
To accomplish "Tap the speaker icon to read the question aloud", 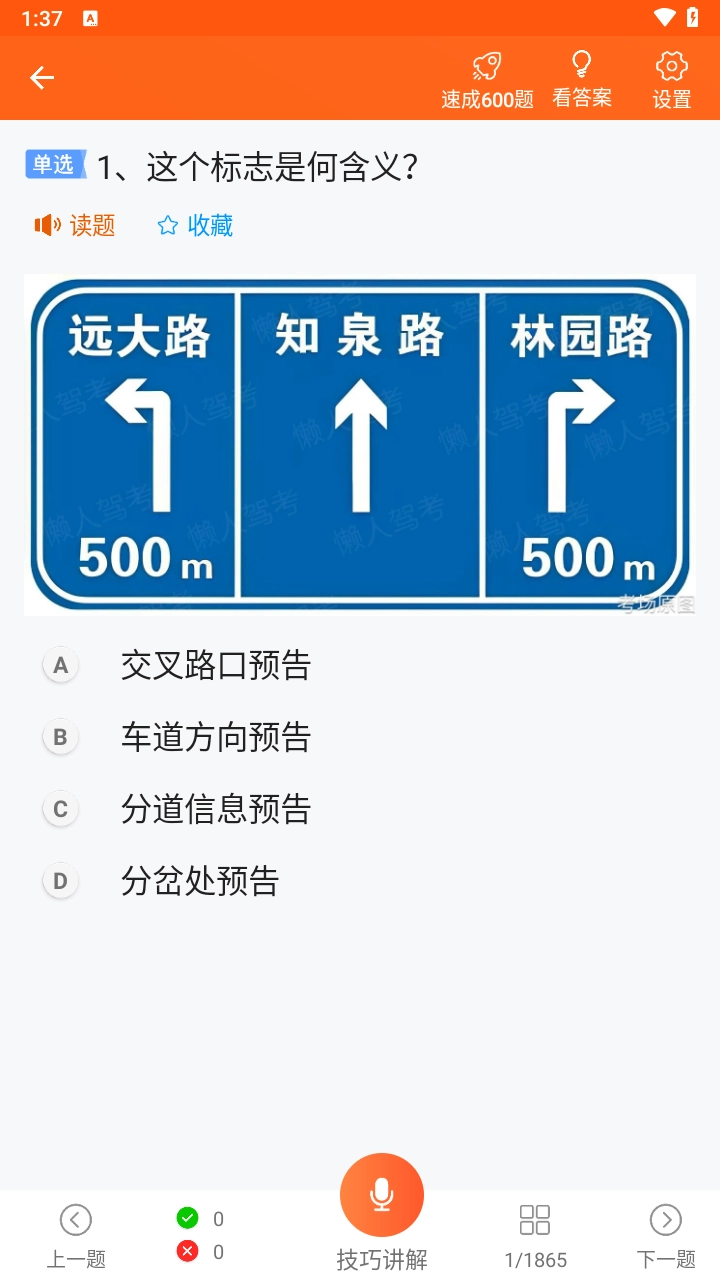I will pyautogui.click(x=46, y=225).
